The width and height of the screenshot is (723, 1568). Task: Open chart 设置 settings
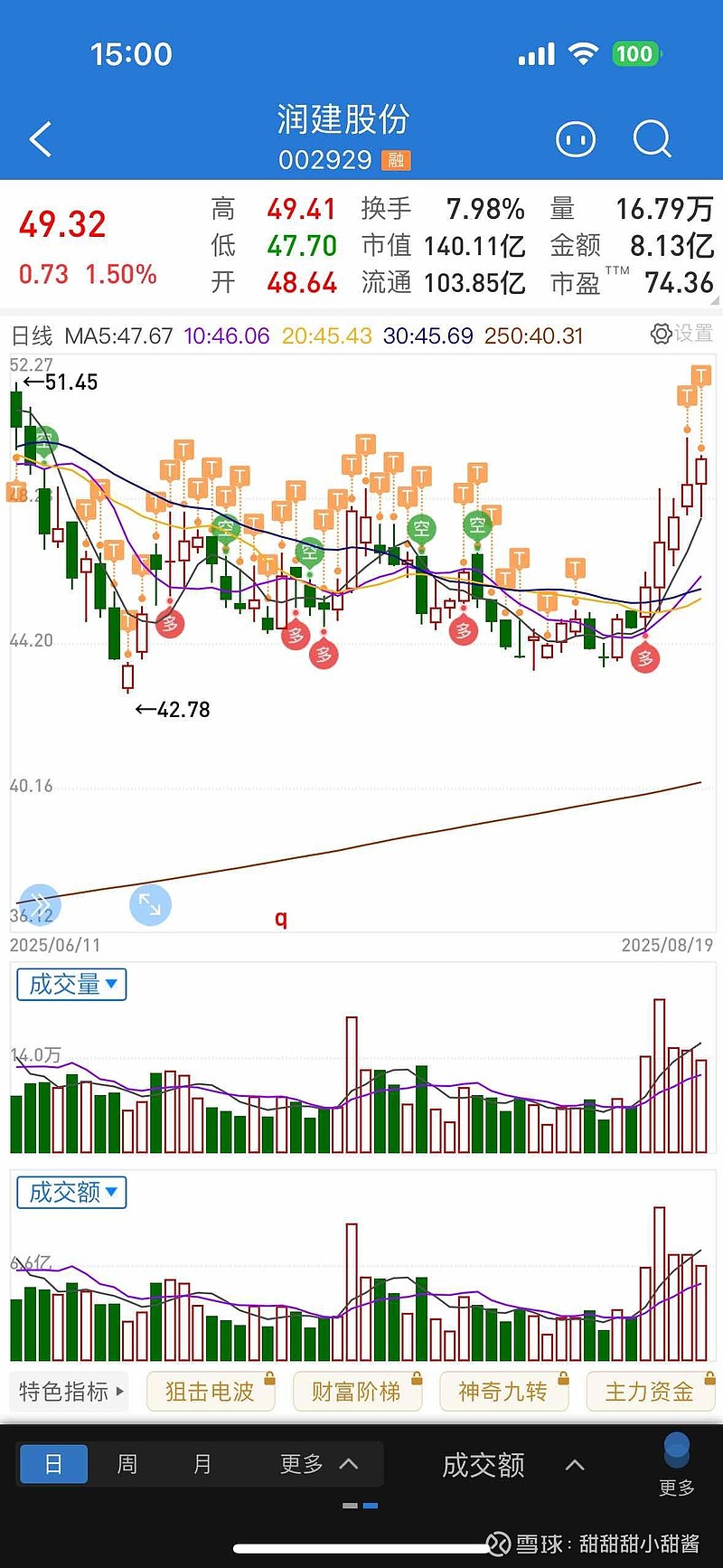pyautogui.click(x=681, y=334)
